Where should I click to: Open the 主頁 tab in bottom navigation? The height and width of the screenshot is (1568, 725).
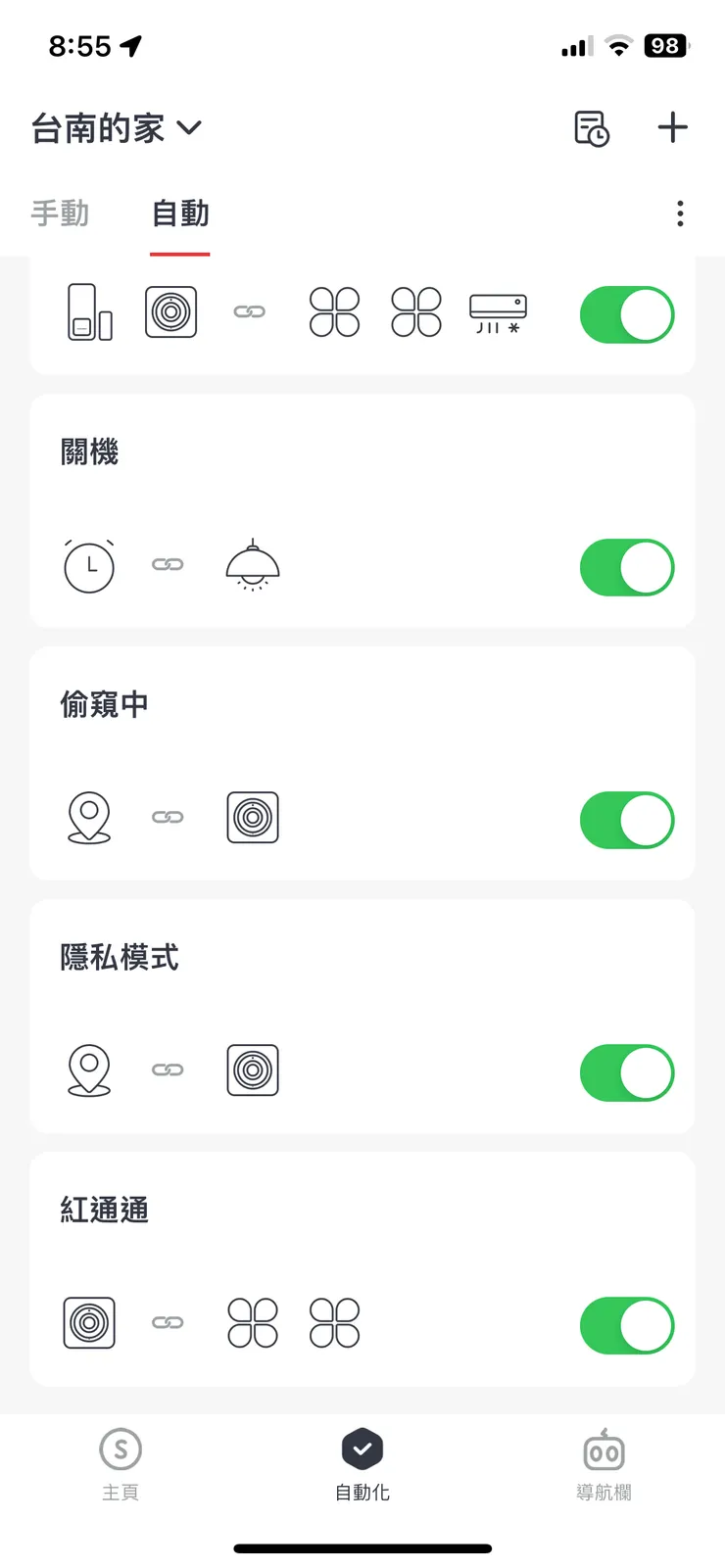(x=121, y=1464)
